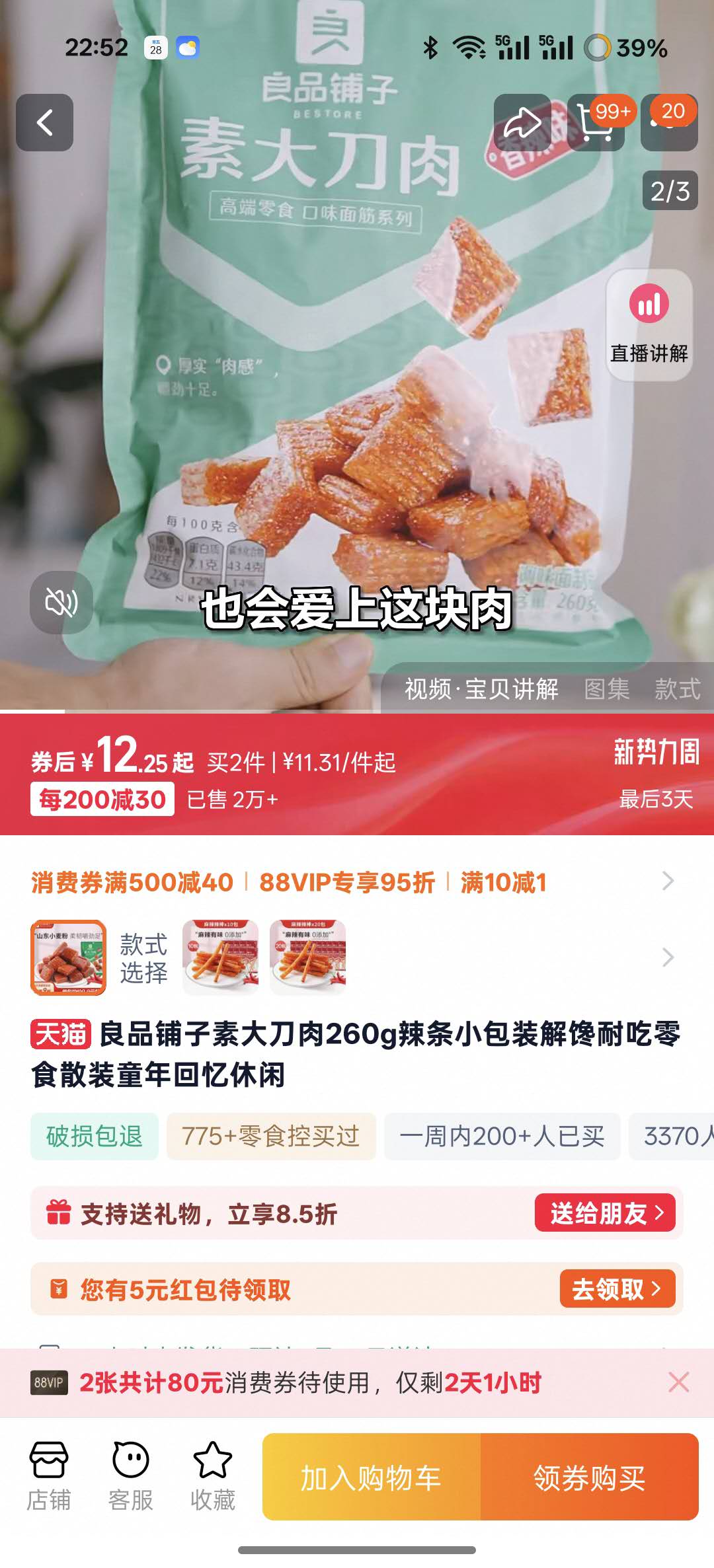Open the more options menu
Screen dimensions: 714x1568
point(669,123)
